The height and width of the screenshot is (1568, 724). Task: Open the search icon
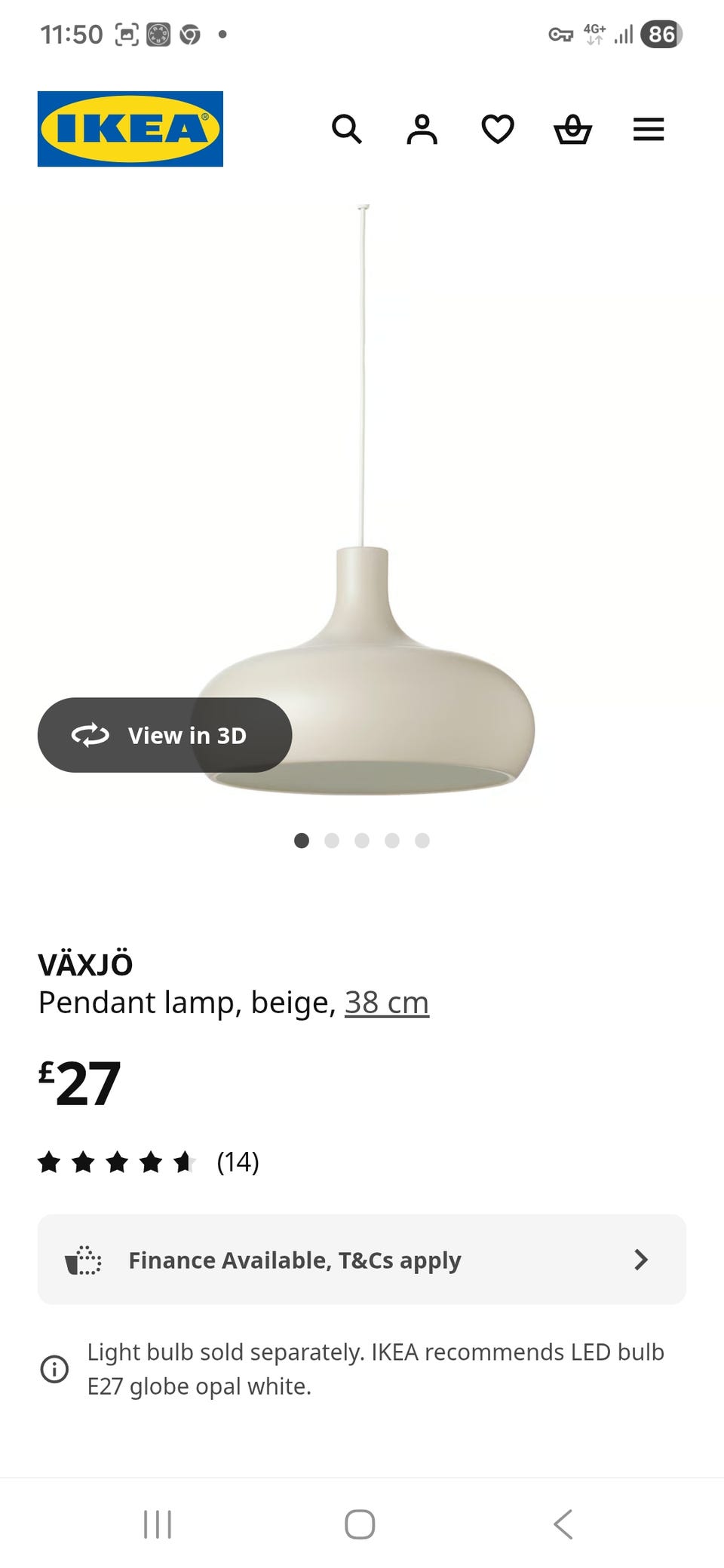[x=347, y=130]
